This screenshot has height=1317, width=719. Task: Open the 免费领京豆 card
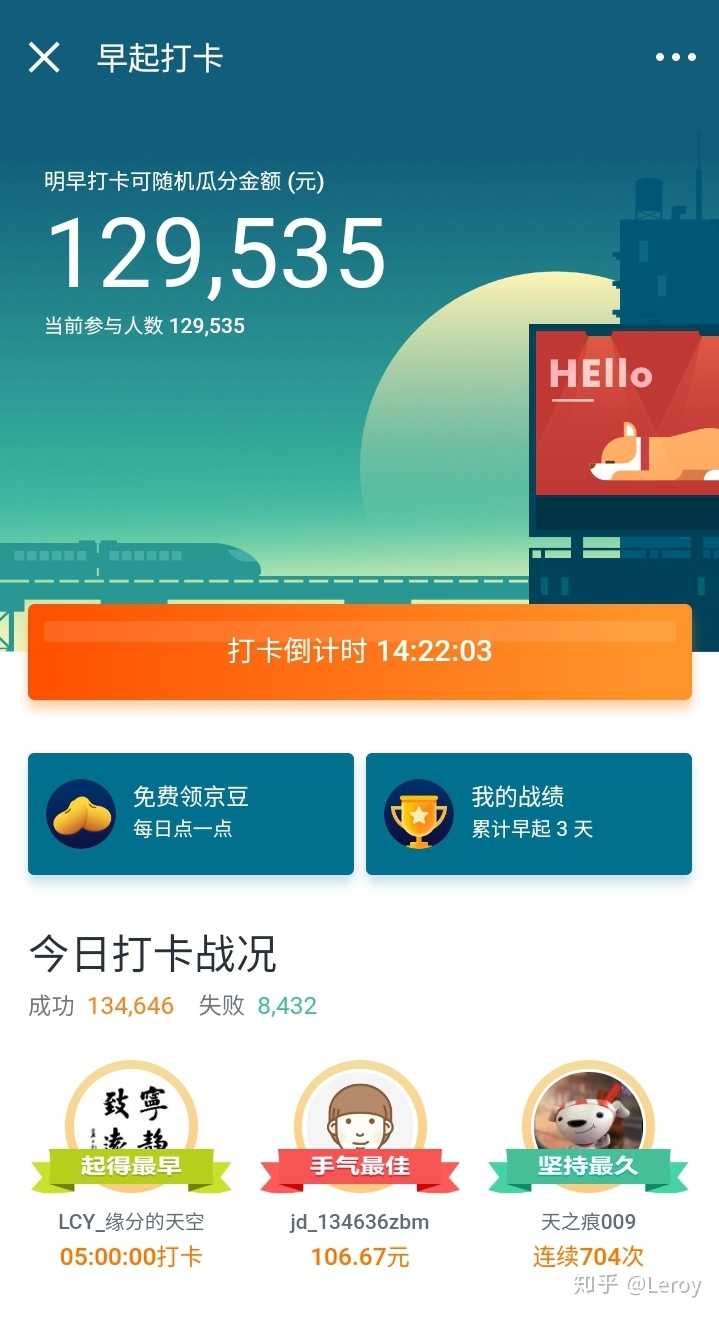pyautogui.click(x=190, y=813)
